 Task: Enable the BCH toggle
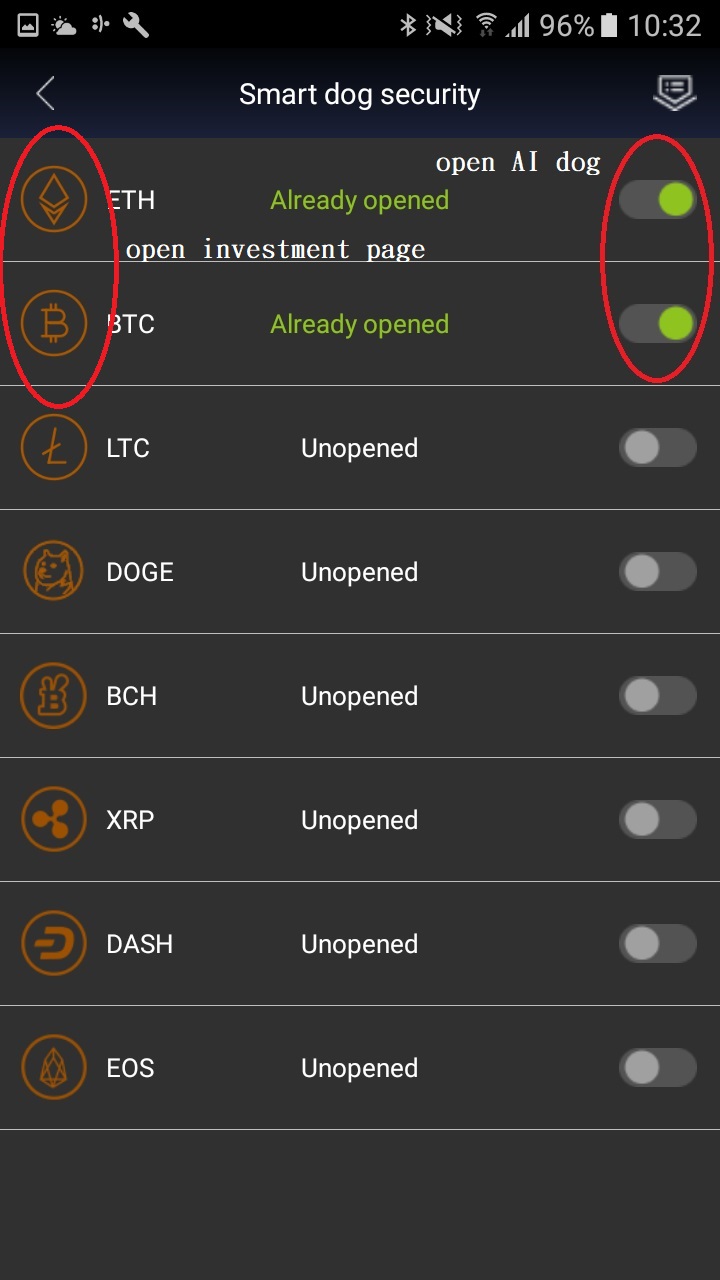(657, 696)
